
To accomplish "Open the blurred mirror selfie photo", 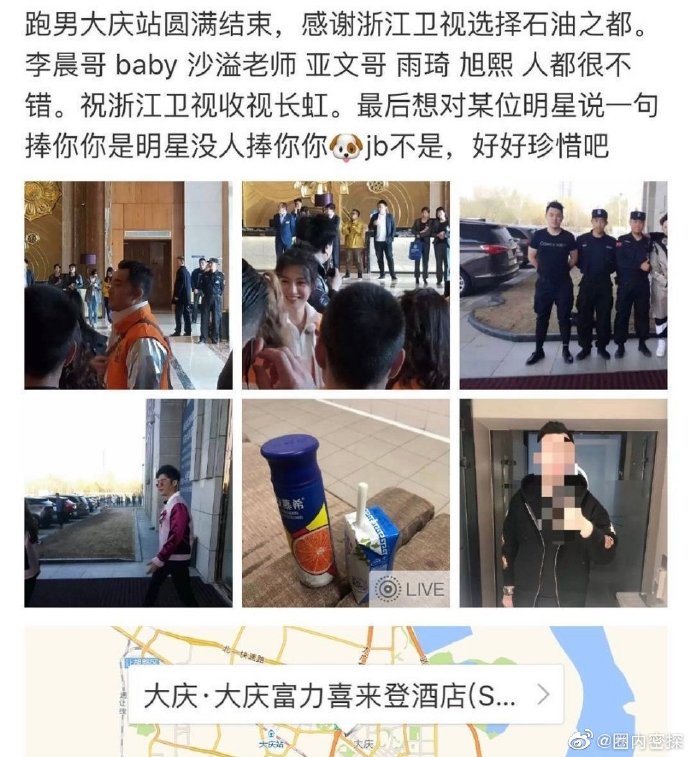I will pyautogui.click(x=563, y=503).
